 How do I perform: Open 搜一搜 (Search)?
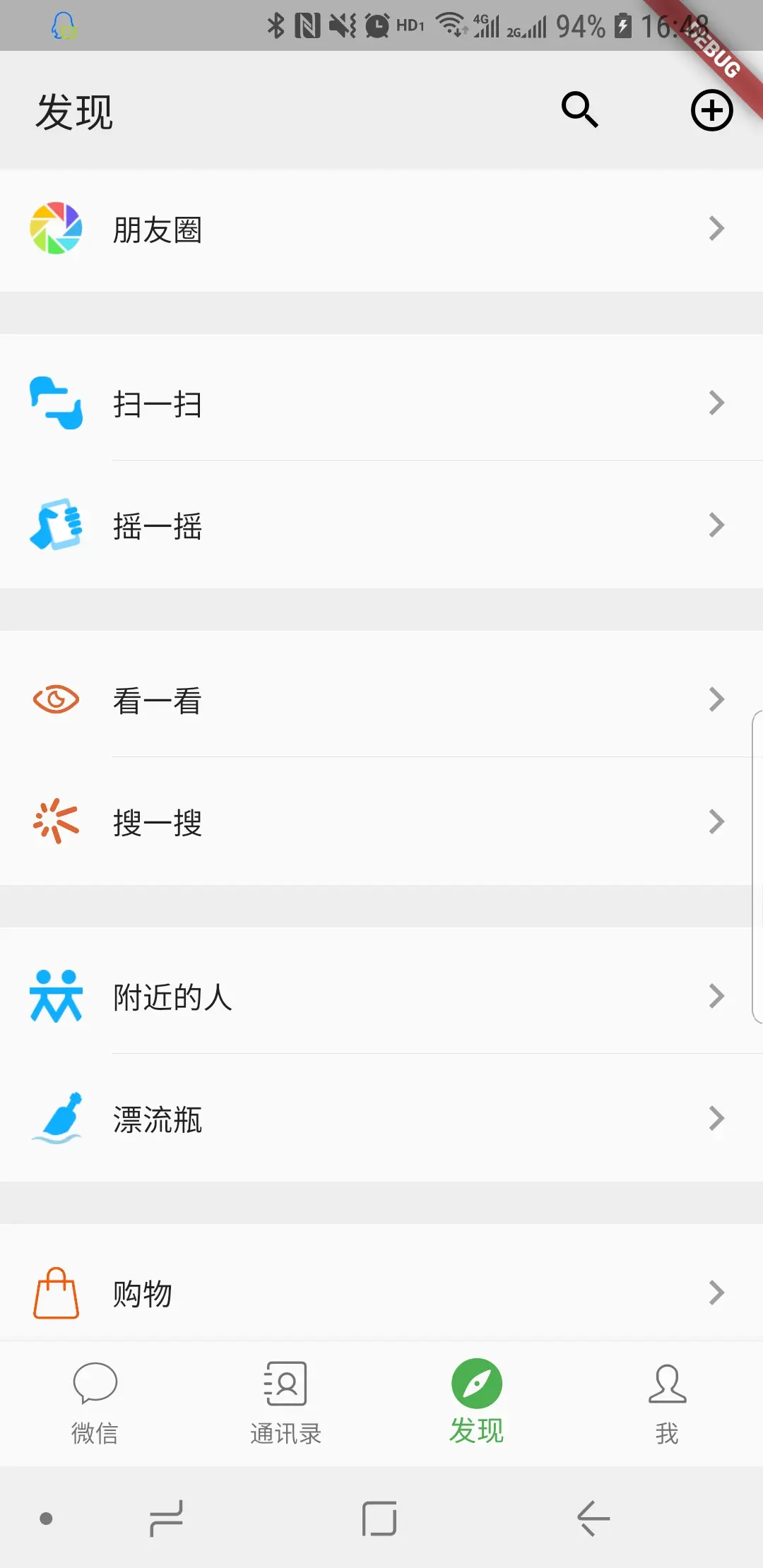pos(381,822)
